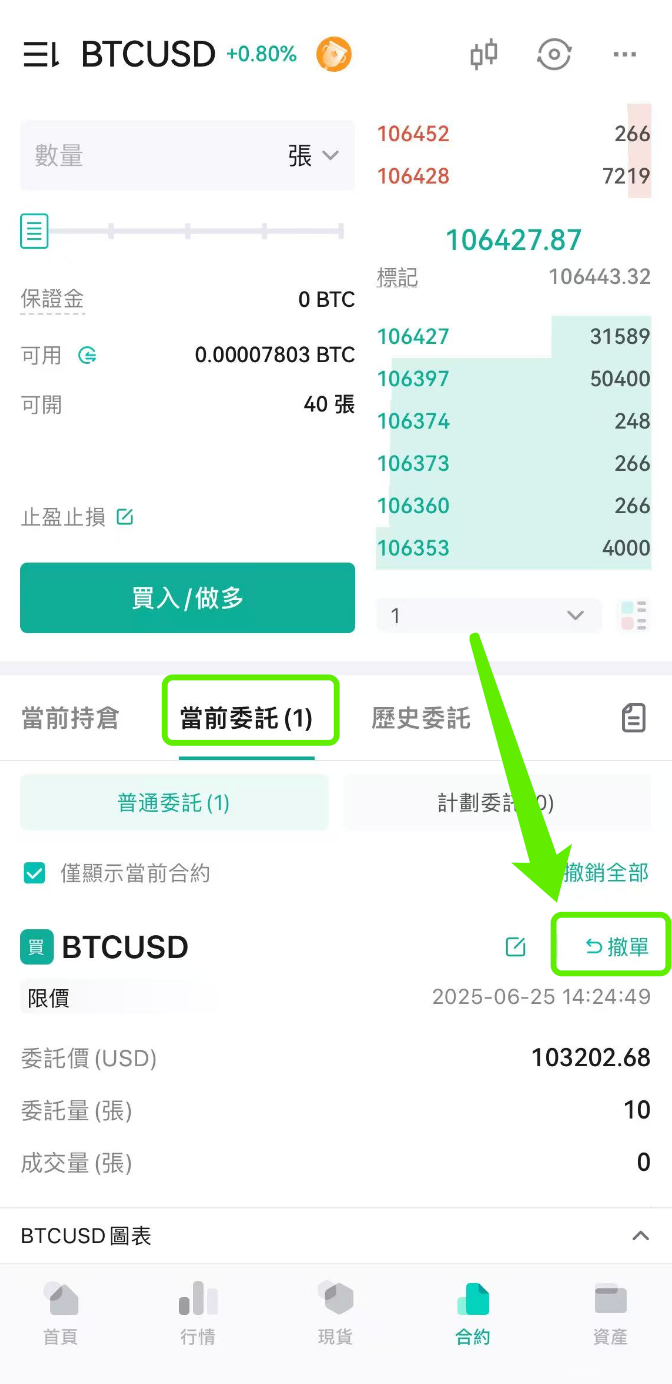
Task: Tap 撤單 to cancel the BTCUSD order
Action: (x=610, y=946)
